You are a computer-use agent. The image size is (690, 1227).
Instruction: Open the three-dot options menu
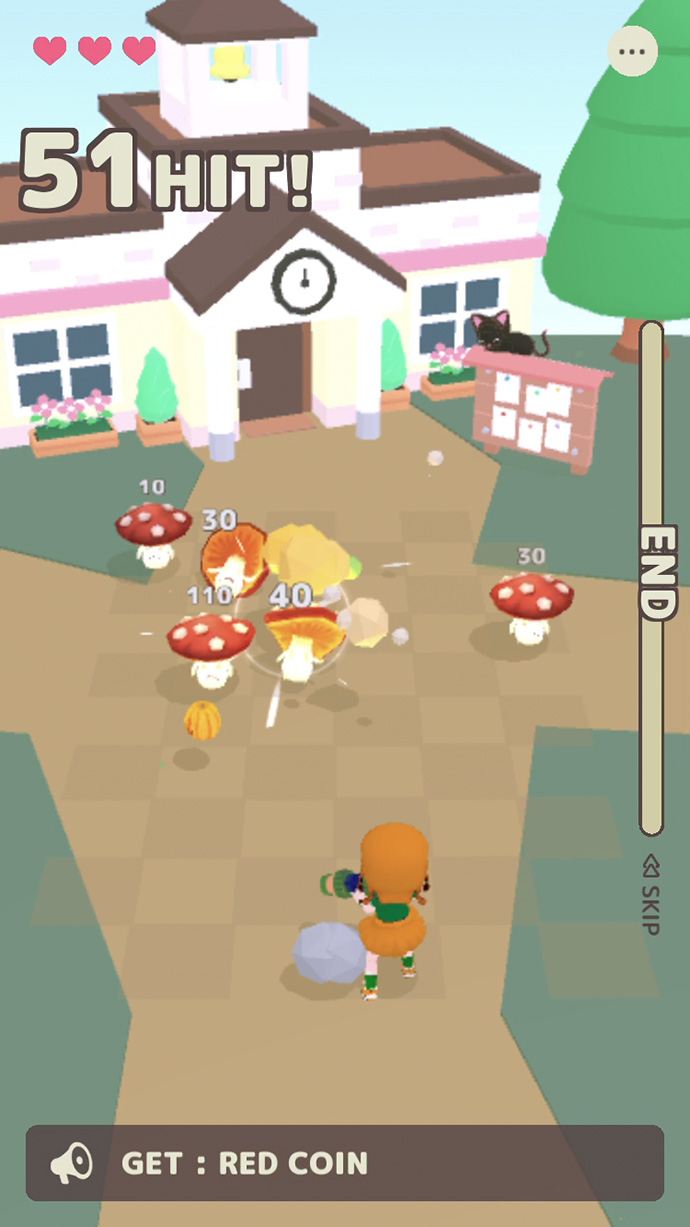[632, 51]
